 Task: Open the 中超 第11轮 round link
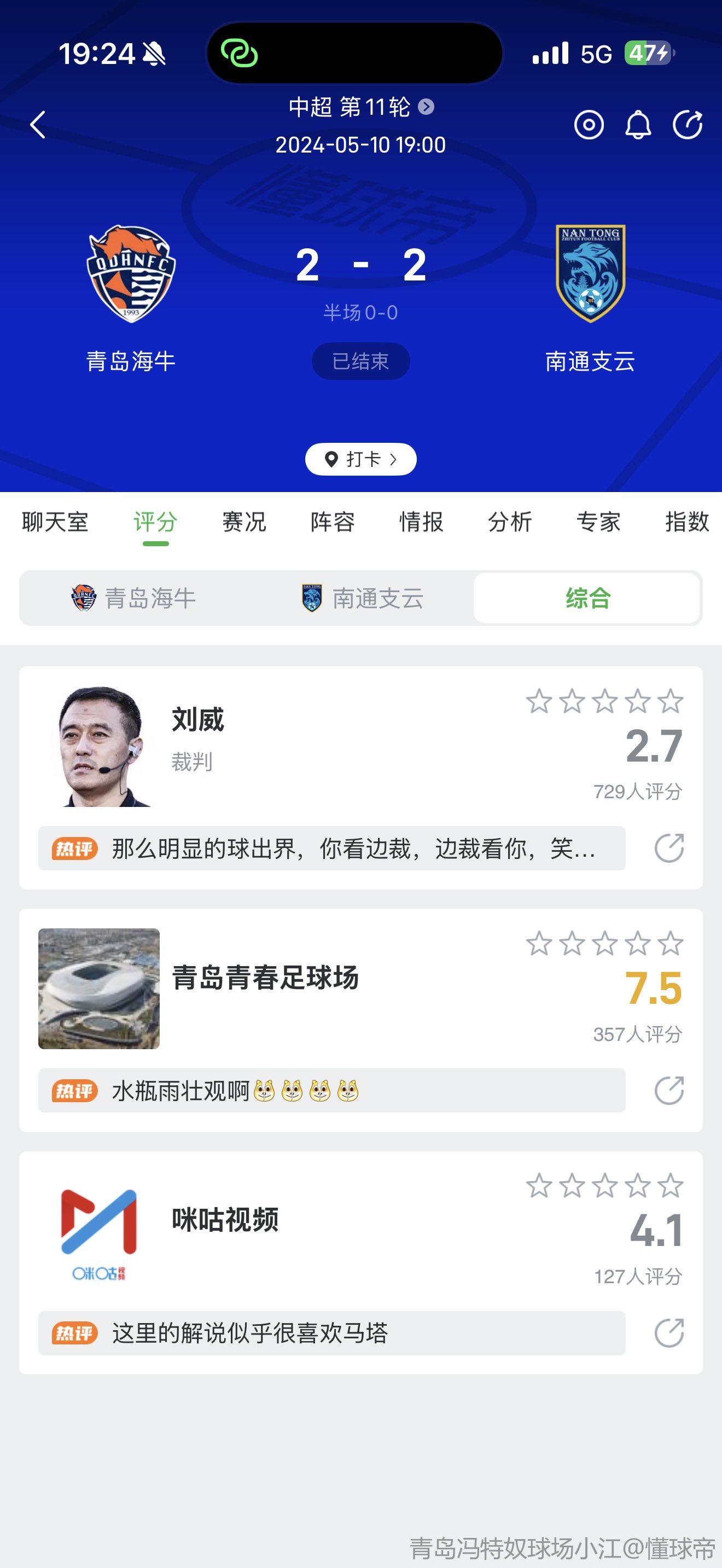(x=360, y=107)
